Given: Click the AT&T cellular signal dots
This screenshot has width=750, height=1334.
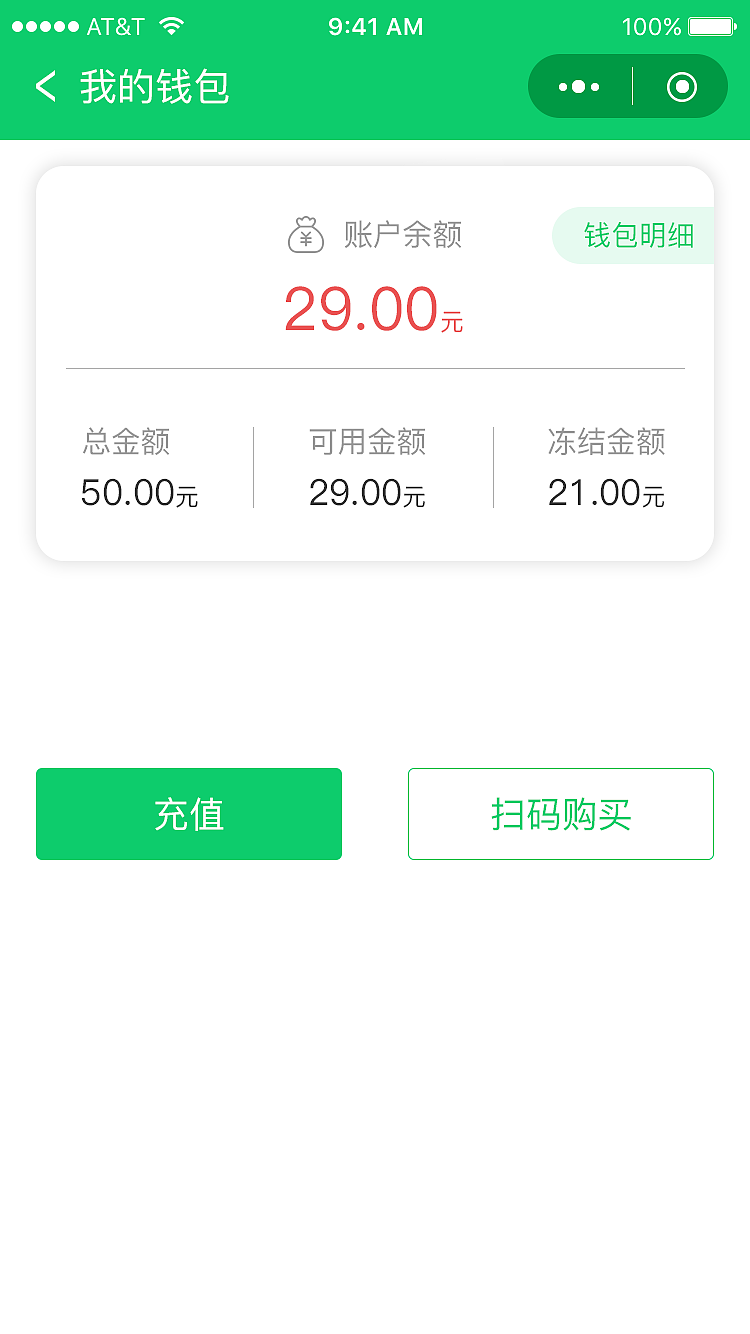Looking at the screenshot, I should 42,26.
